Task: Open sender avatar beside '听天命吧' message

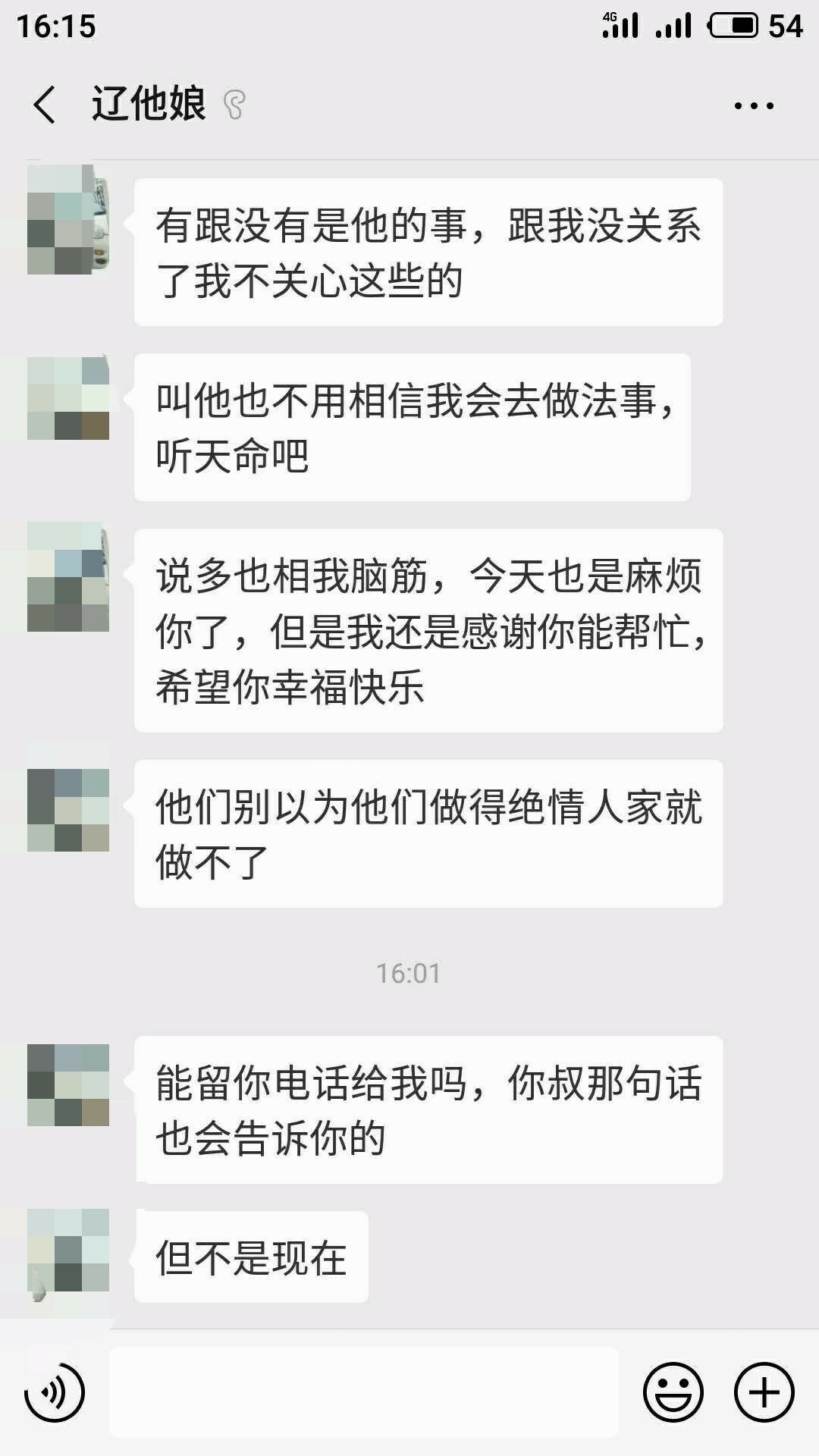Action: pos(68,398)
